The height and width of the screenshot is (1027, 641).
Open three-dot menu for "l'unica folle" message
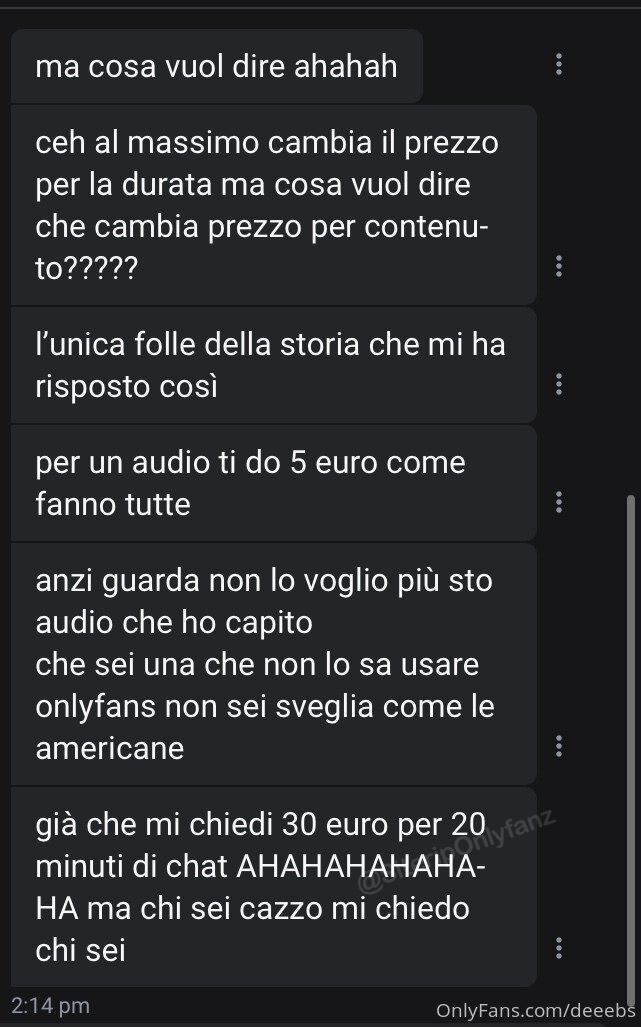(559, 384)
